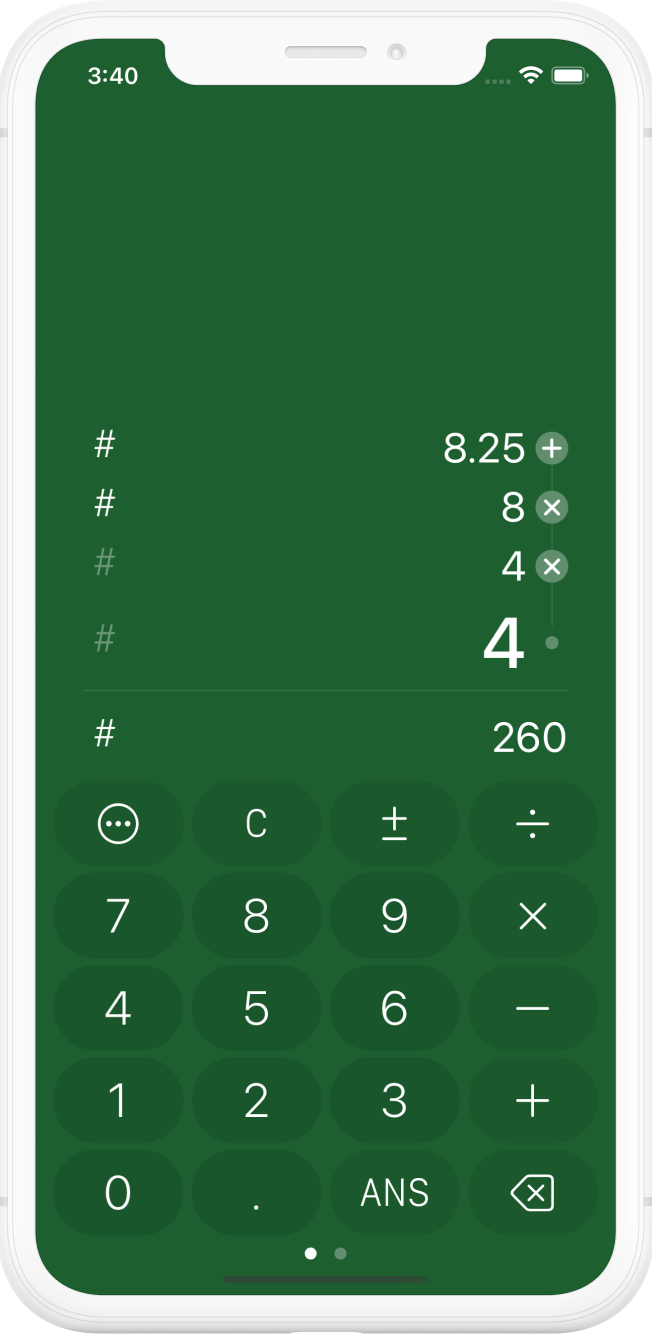Go to the second page indicator dot
Image resolution: width=652 pixels, height=1334 pixels.
tap(340, 1253)
